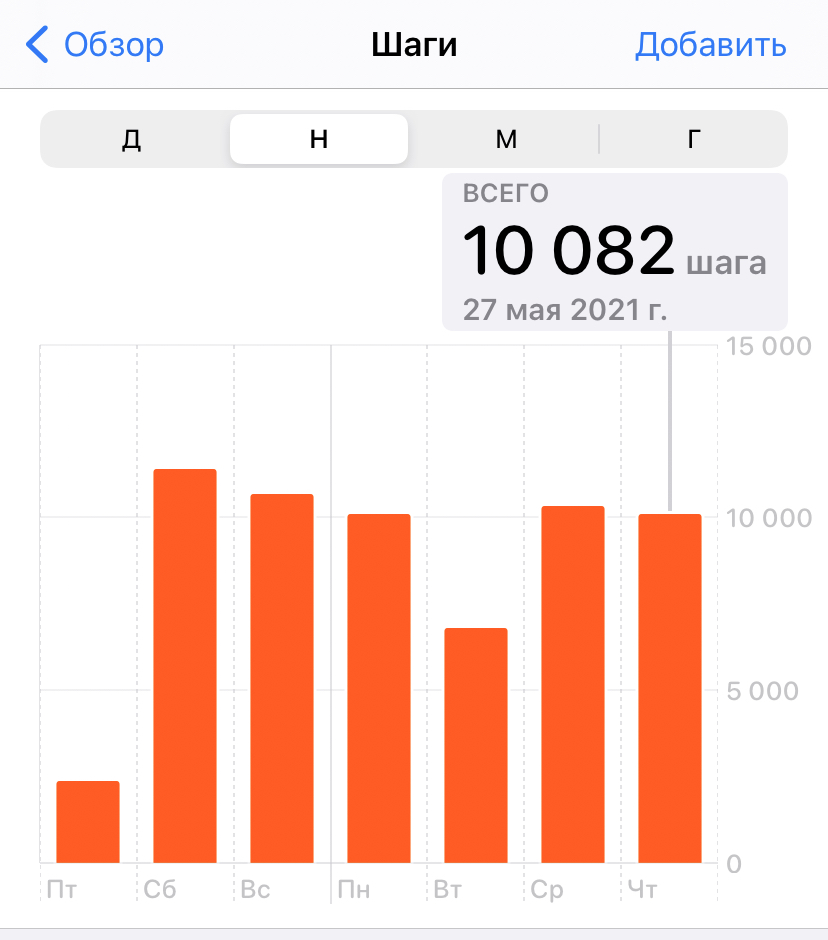Tap the Вт bar in the chart
This screenshot has height=940, width=828.
click(x=476, y=745)
